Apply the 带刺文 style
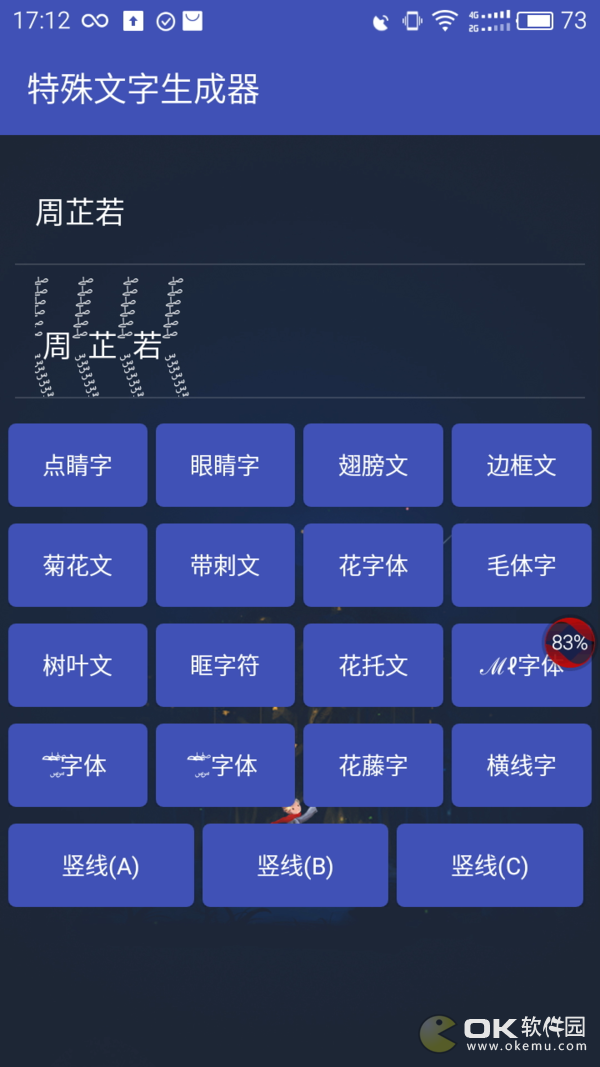 pos(225,565)
